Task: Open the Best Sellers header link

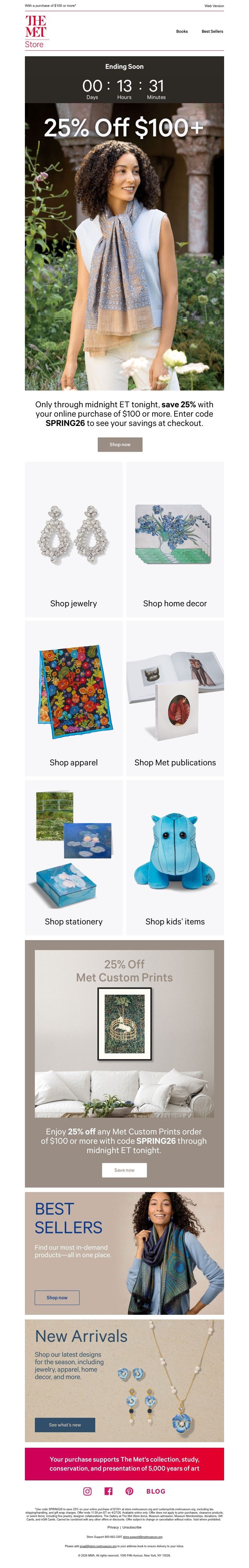Action: point(212,32)
